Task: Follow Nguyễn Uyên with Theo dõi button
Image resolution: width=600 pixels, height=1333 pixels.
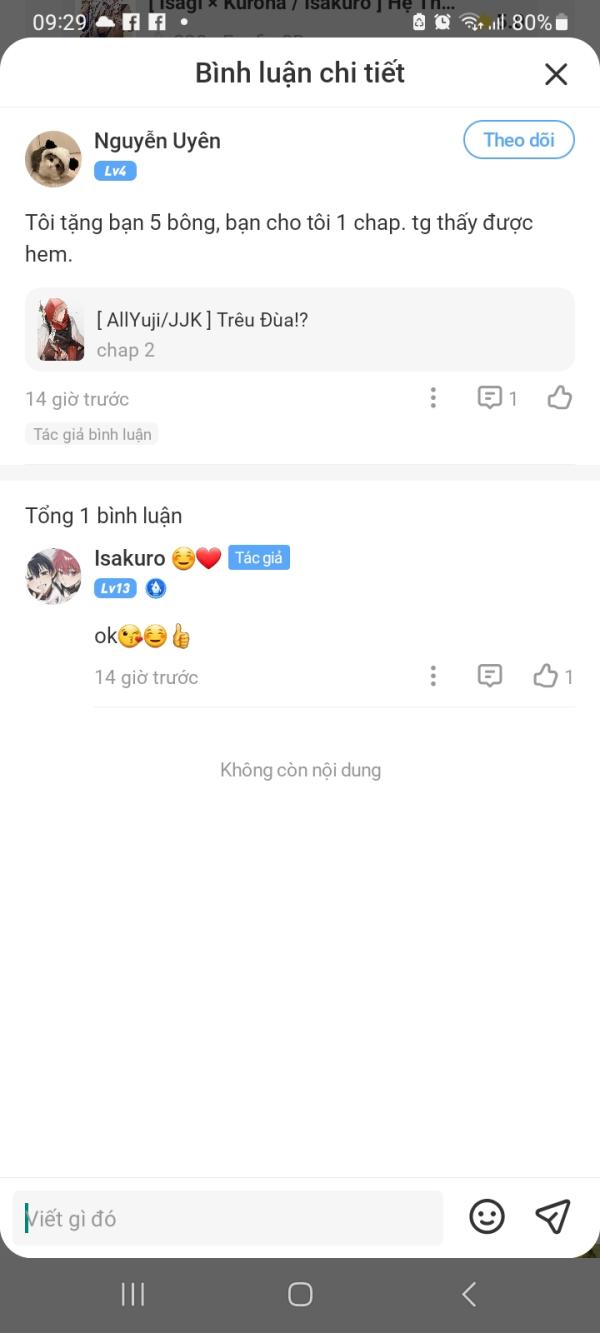Action: click(x=519, y=140)
